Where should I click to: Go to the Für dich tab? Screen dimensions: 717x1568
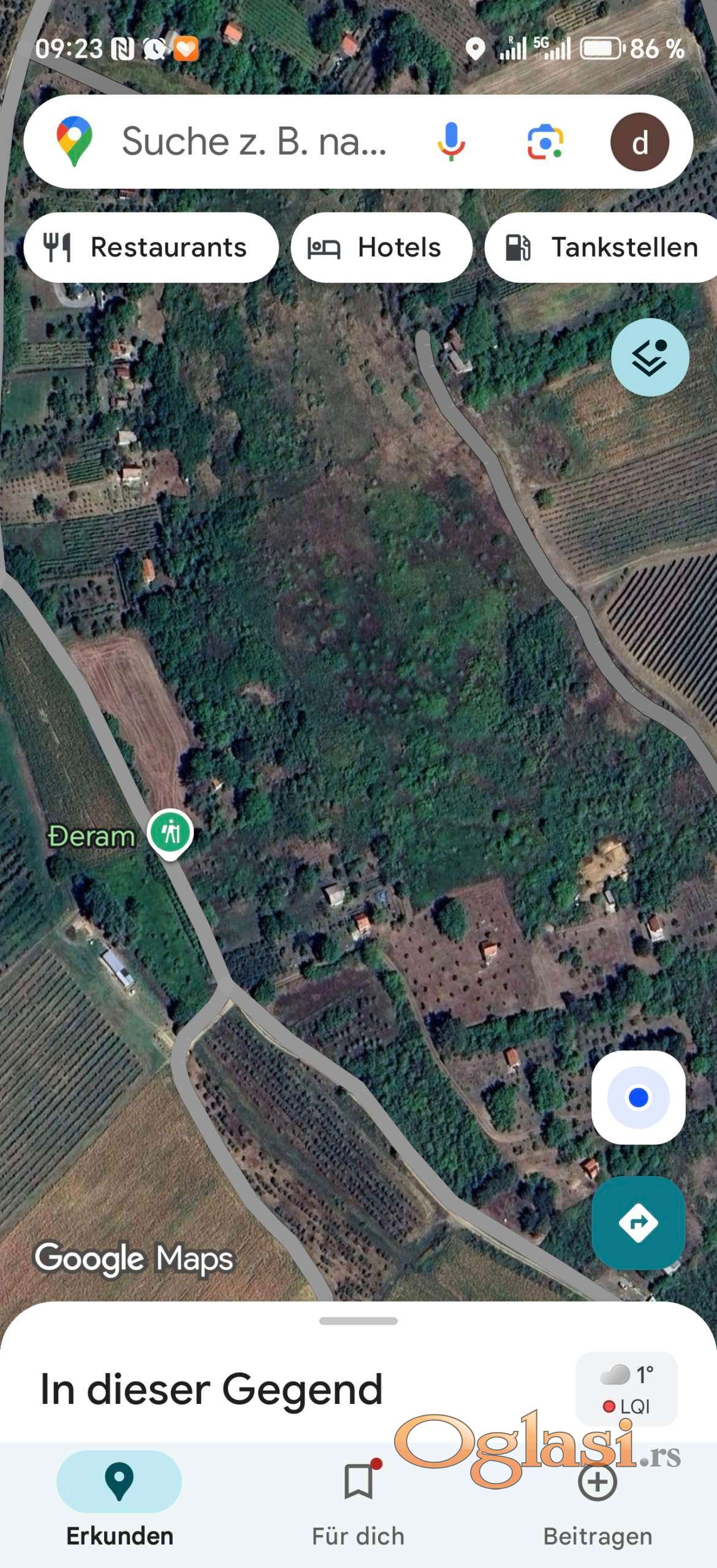[x=358, y=1494]
